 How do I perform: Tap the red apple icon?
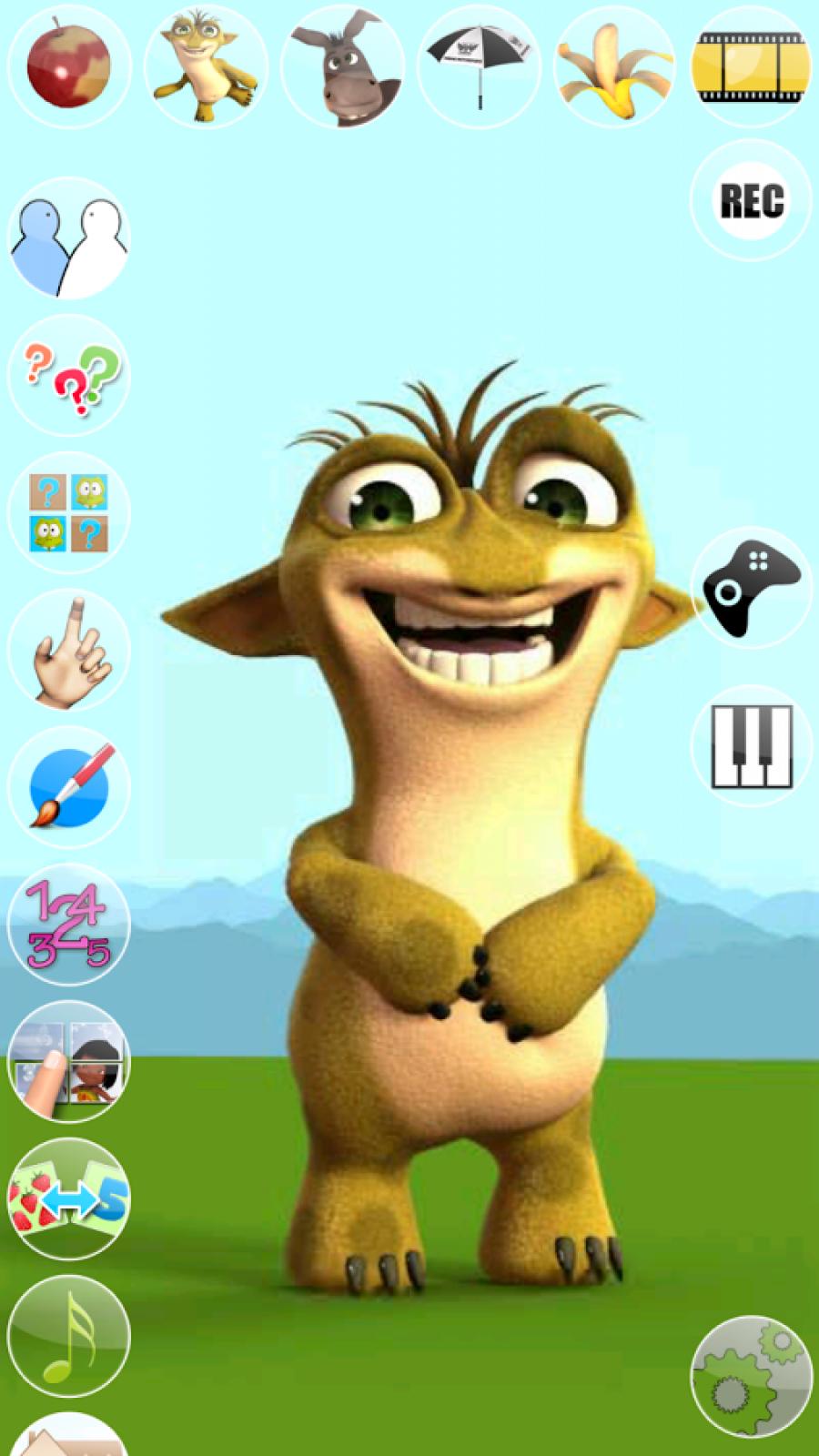pyautogui.click(x=69, y=66)
